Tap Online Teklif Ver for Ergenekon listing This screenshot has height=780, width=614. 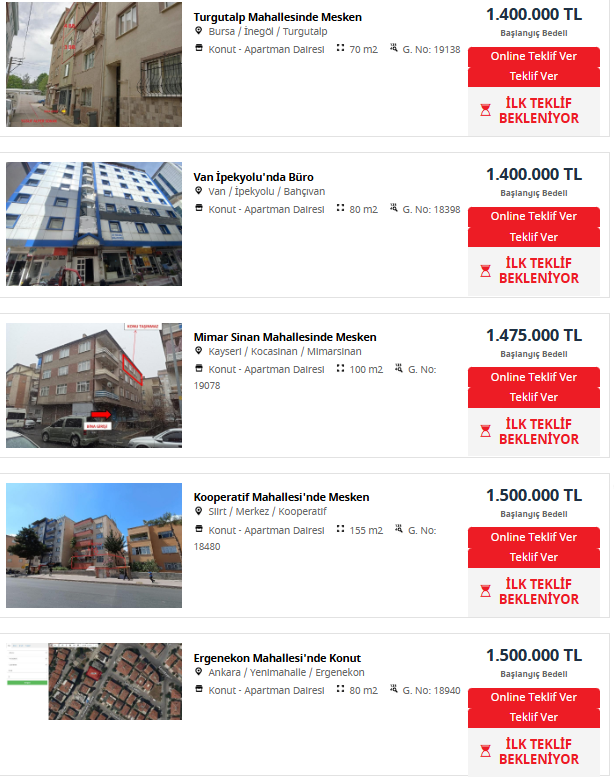pos(533,697)
